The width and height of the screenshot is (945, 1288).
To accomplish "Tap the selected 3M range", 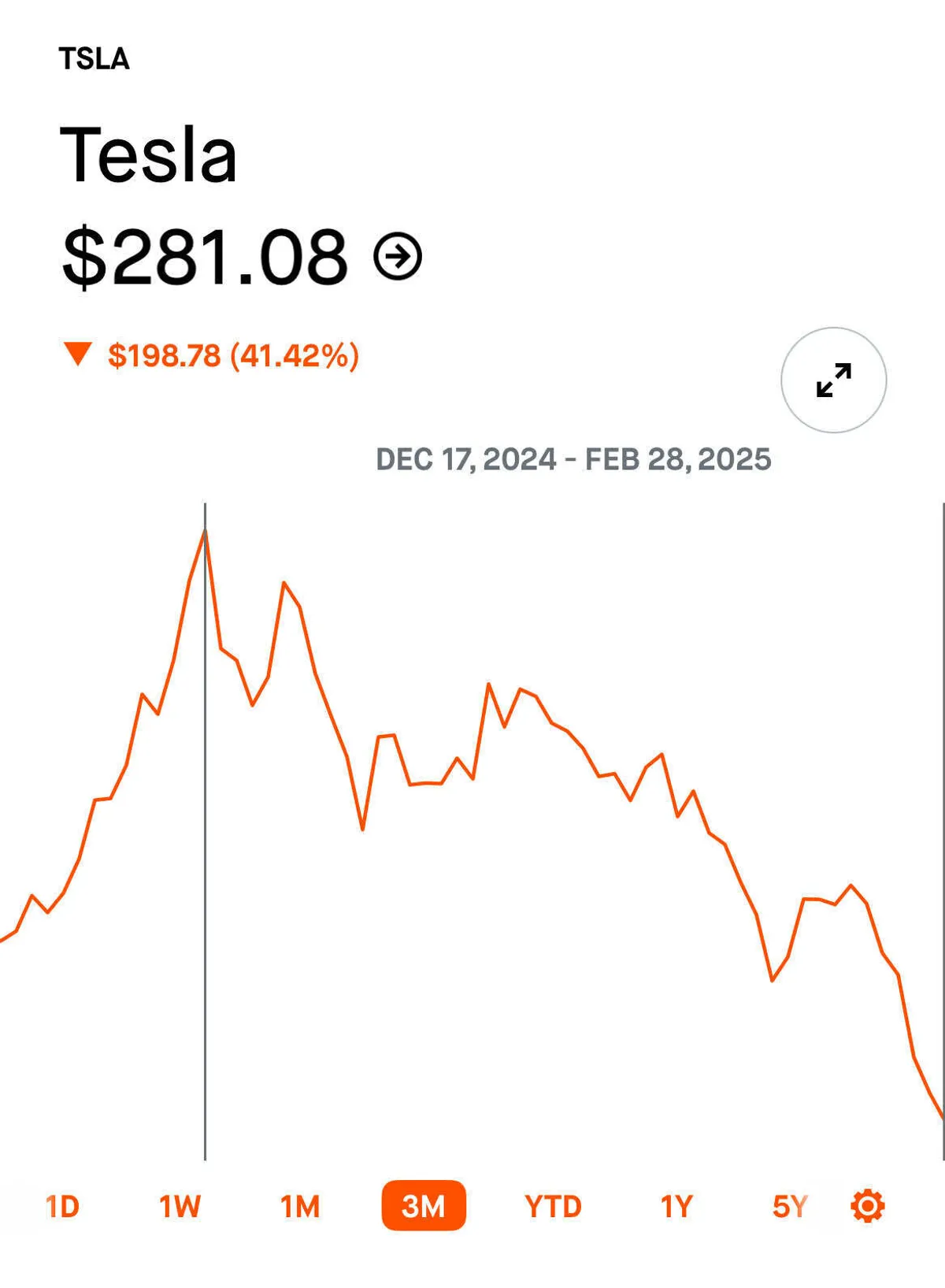I will coord(424,1206).
